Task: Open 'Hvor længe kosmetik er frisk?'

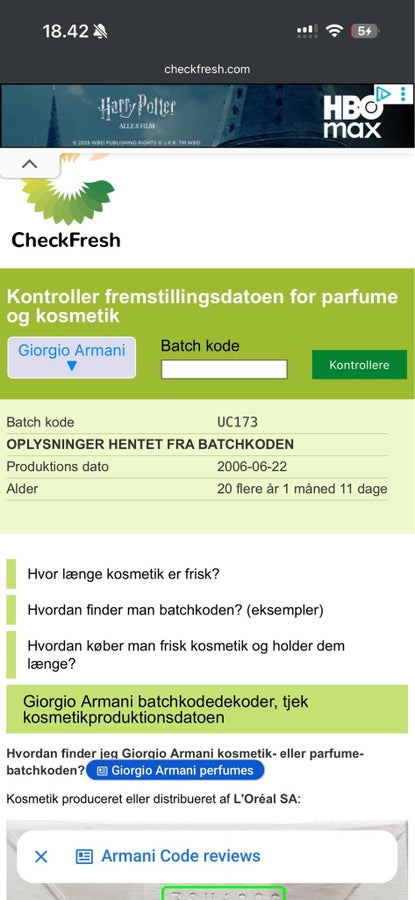Action: (x=123, y=574)
